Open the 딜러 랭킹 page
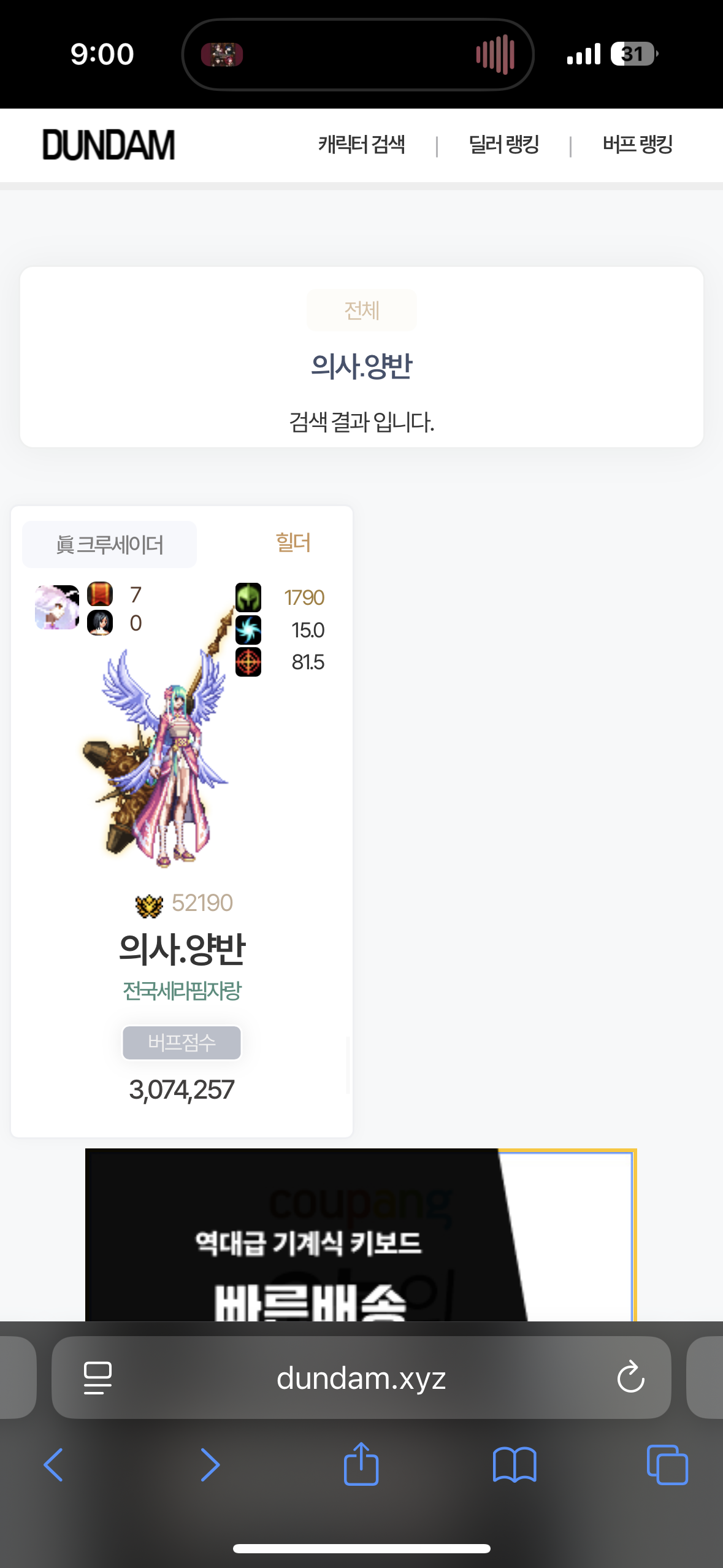 (x=503, y=145)
